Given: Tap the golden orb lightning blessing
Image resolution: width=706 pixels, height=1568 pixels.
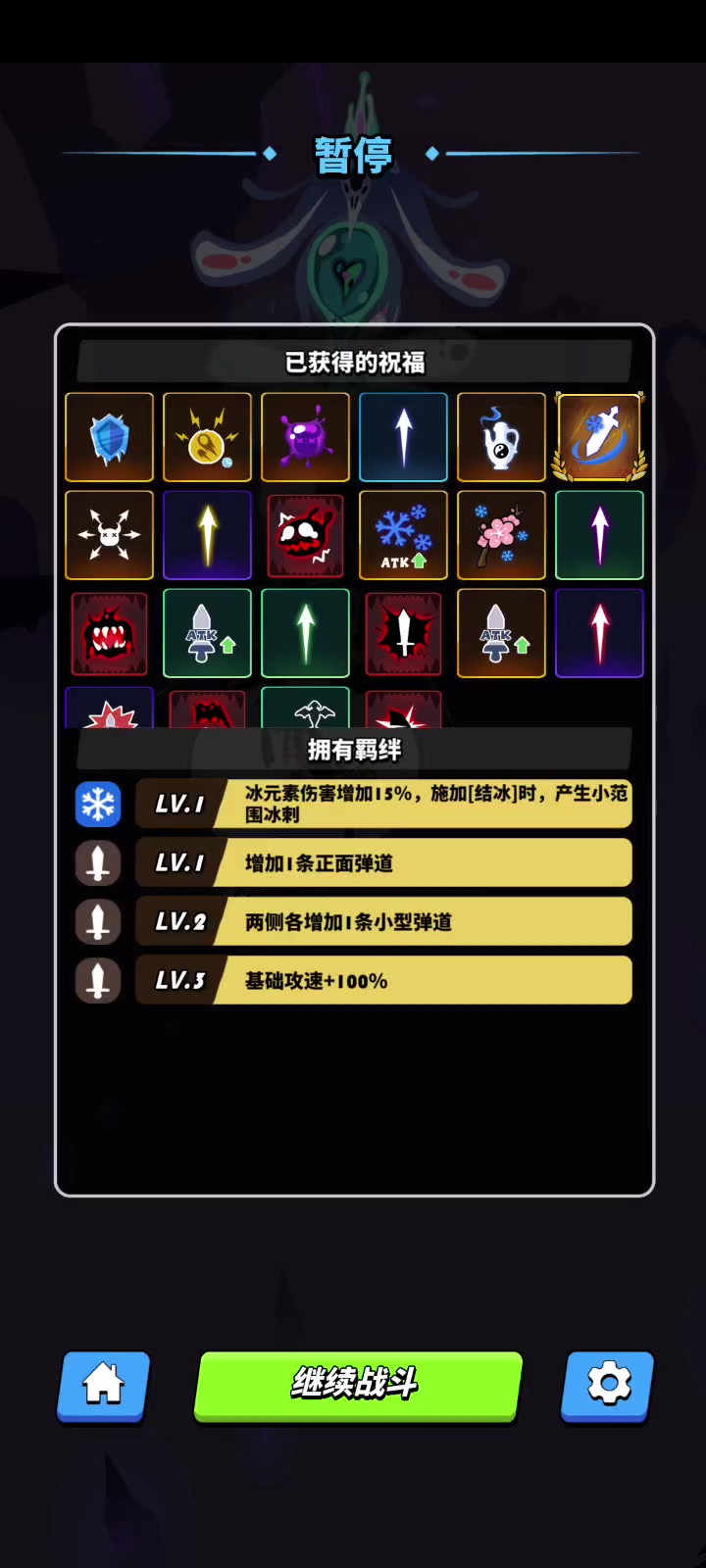Looking at the screenshot, I should pyautogui.click(x=207, y=437).
